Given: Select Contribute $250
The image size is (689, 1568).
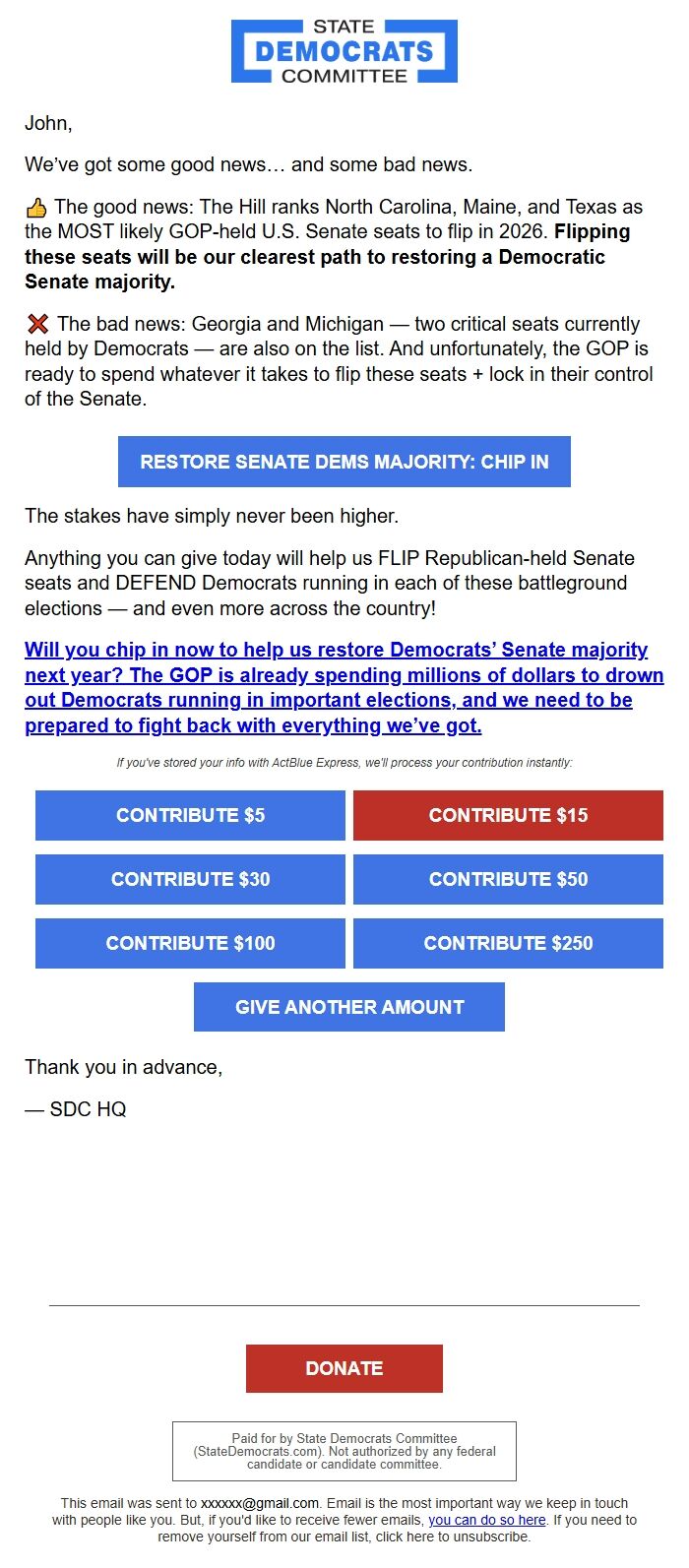Looking at the screenshot, I should (x=508, y=943).
